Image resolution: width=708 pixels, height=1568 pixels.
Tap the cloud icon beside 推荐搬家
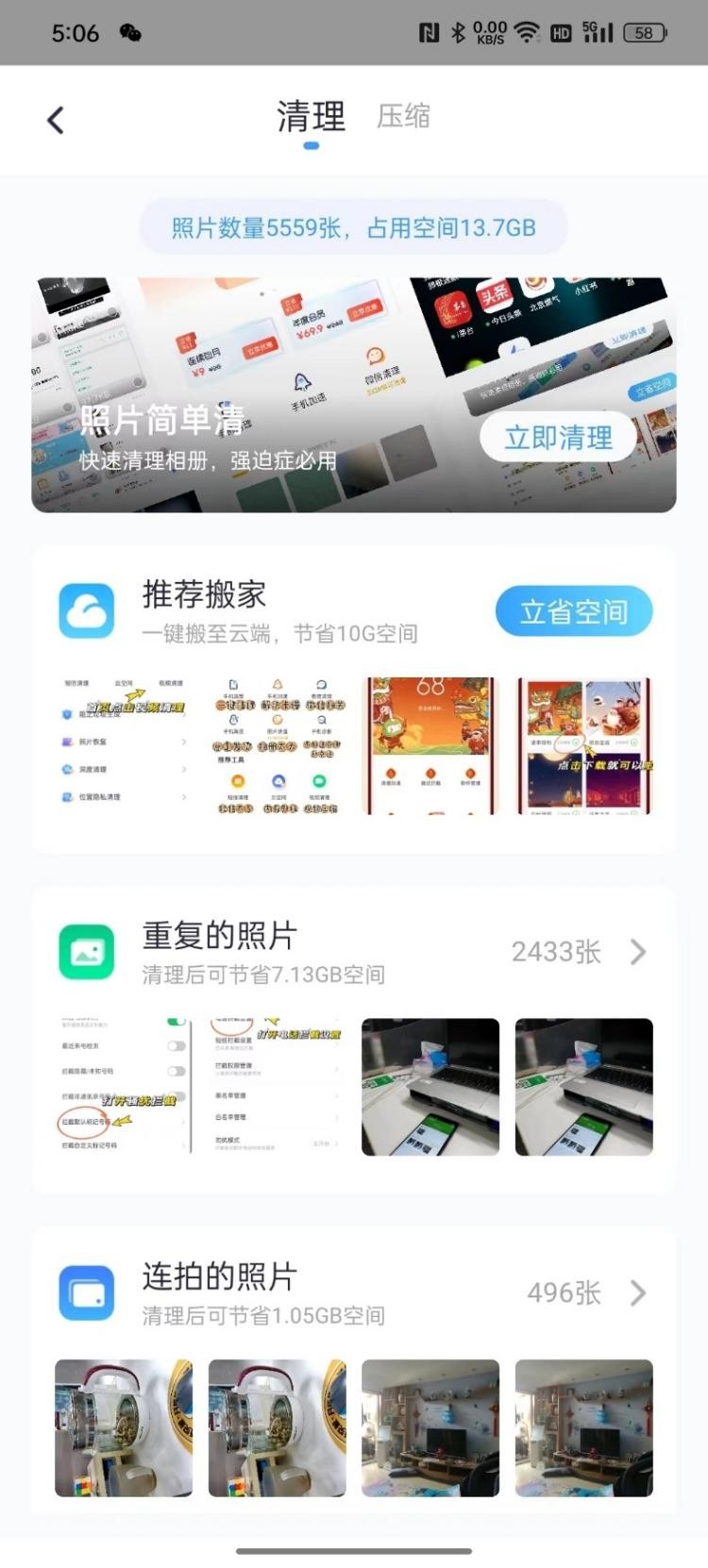[86, 610]
